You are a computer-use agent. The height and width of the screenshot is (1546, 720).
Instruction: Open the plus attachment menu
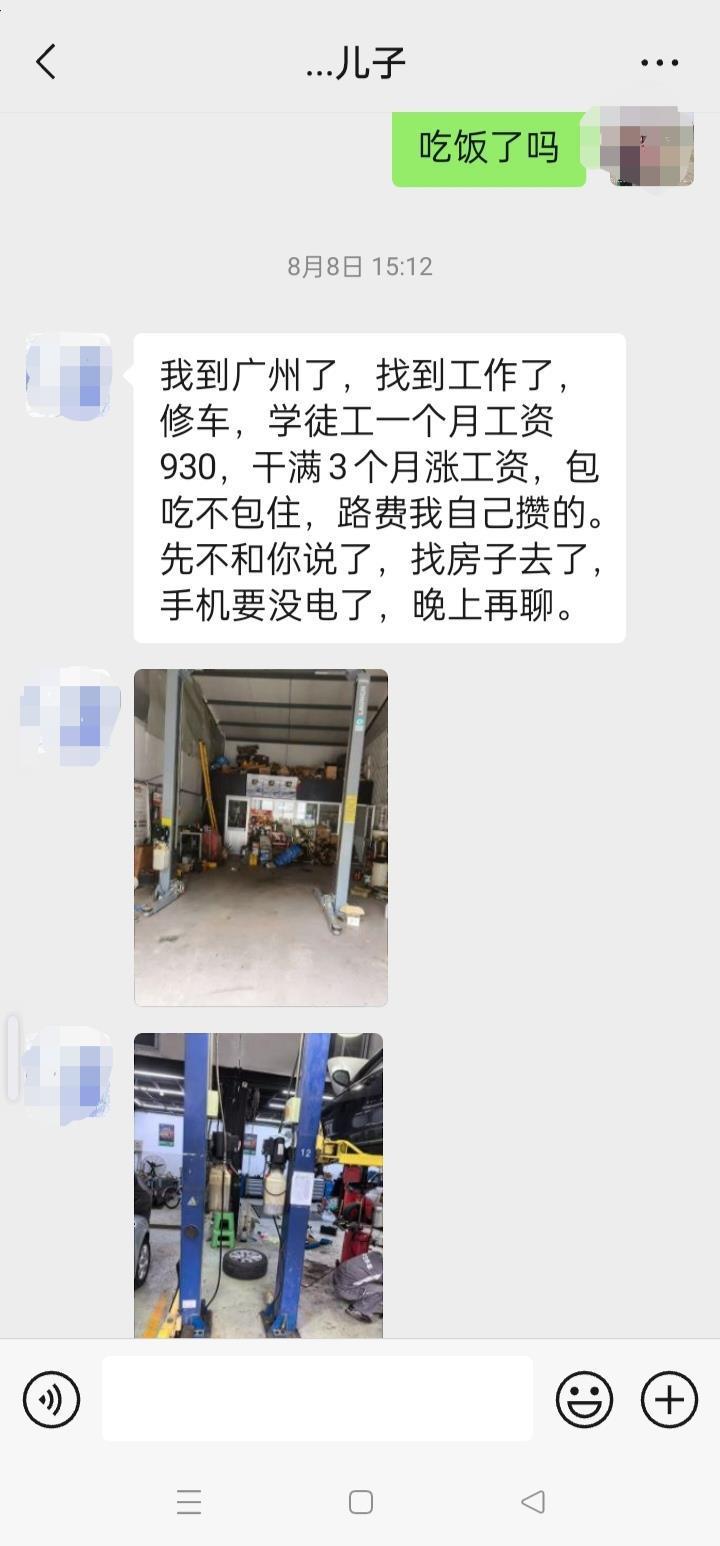tap(669, 1398)
